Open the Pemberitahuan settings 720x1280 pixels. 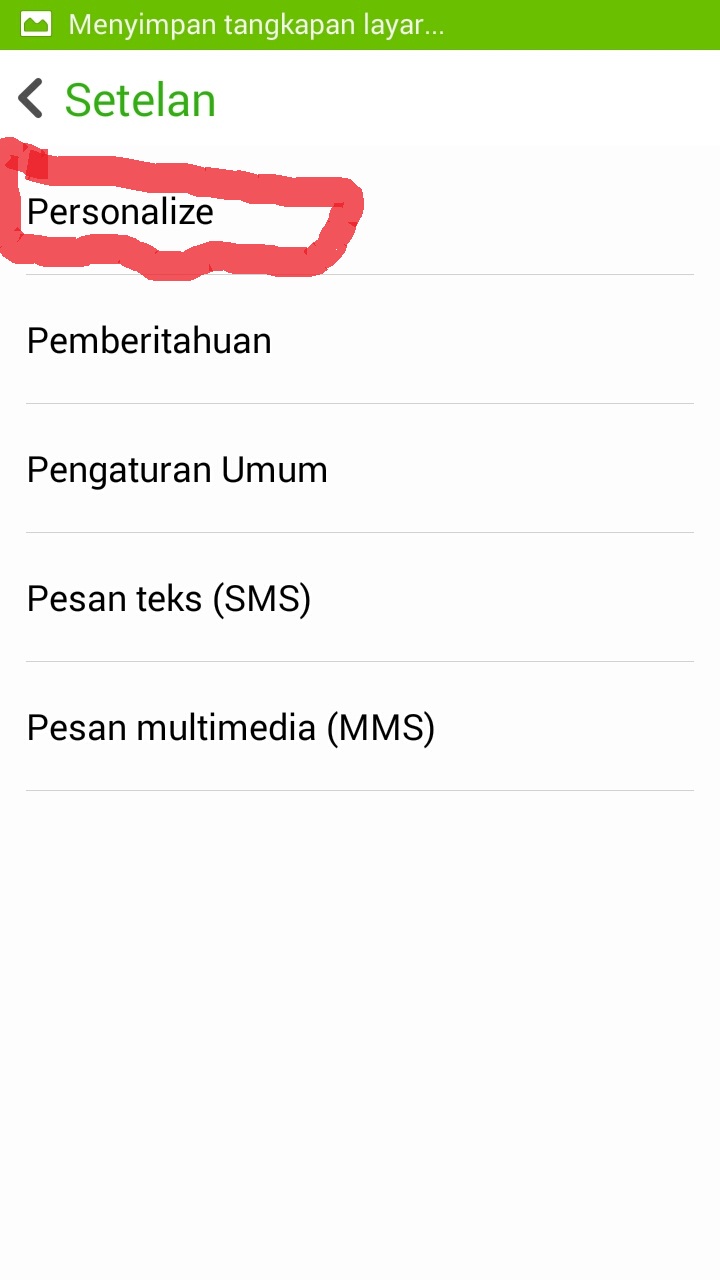360,340
